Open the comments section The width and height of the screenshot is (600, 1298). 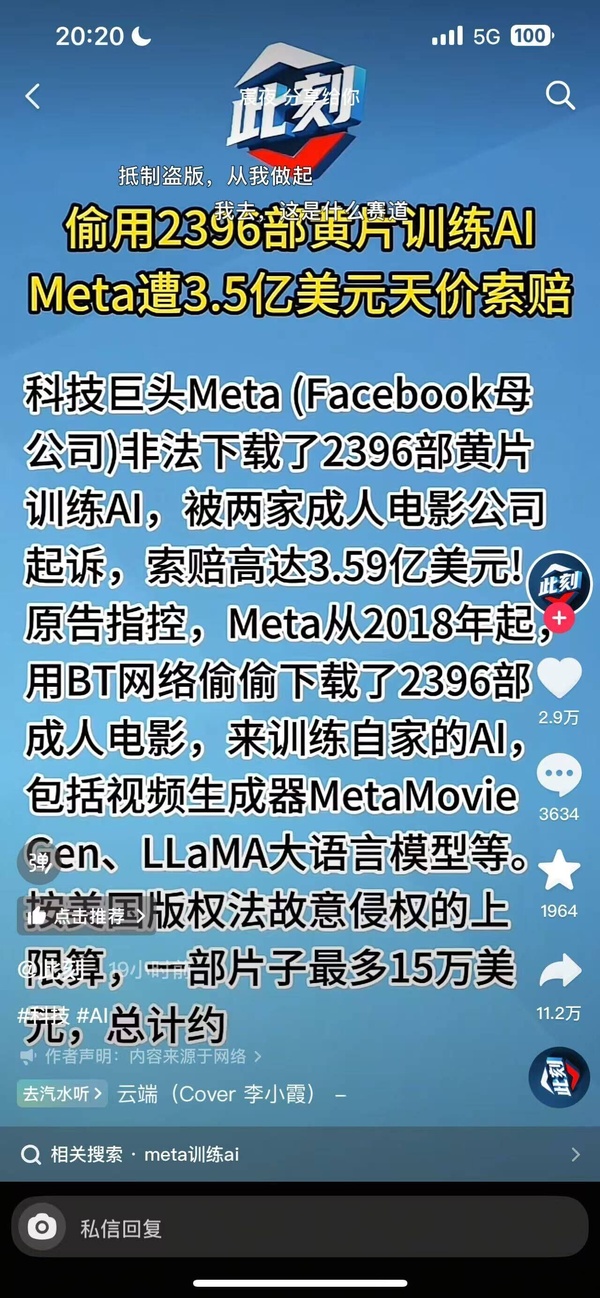559,776
